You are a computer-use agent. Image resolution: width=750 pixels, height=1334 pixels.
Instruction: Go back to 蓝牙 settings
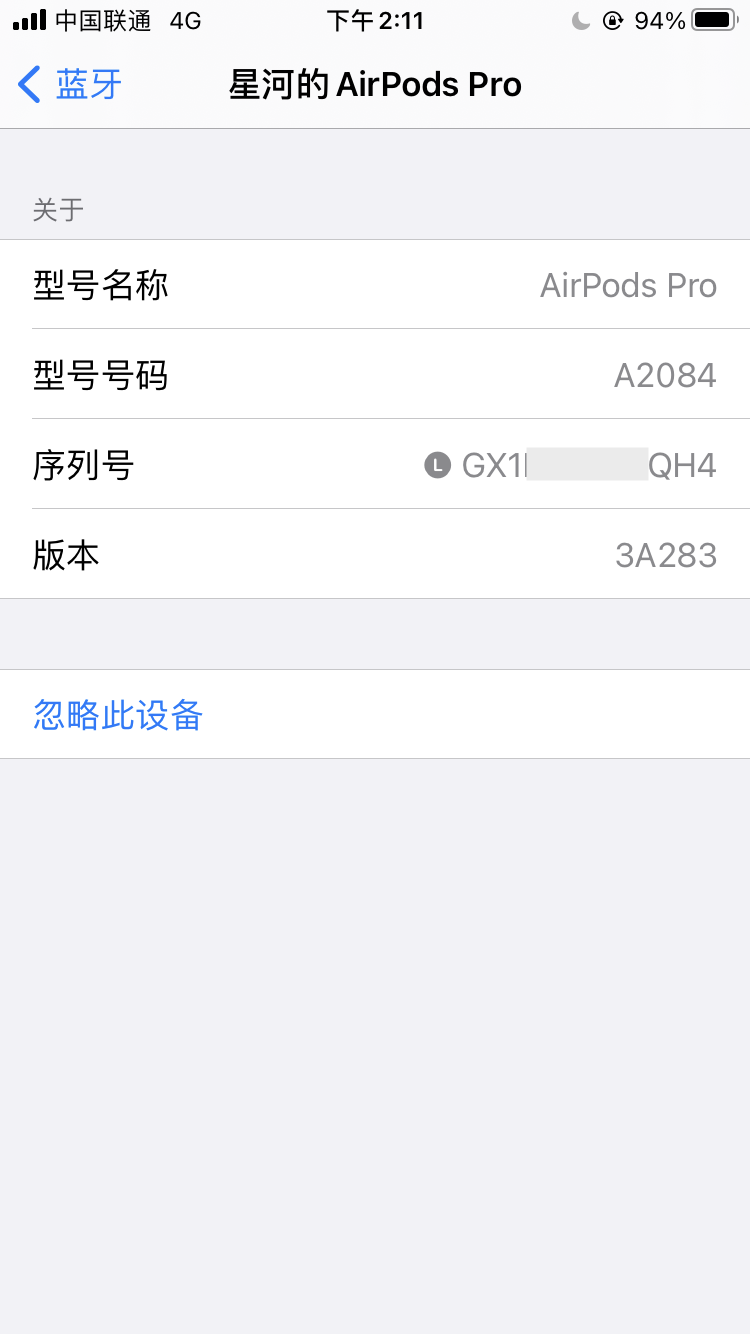pos(70,85)
